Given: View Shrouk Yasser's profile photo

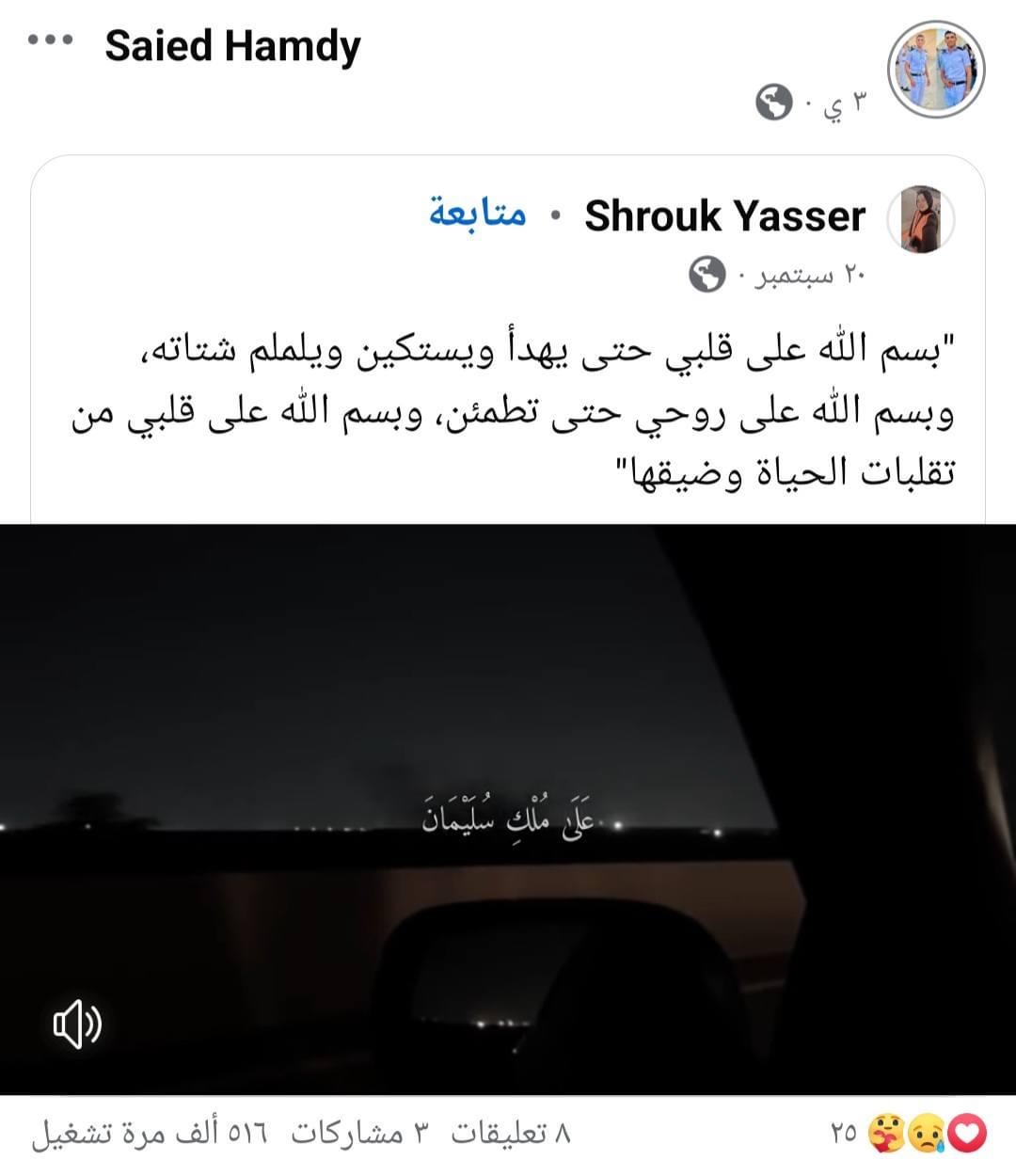Looking at the screenshot, I should pyautogui.click(x=921, y=219).
